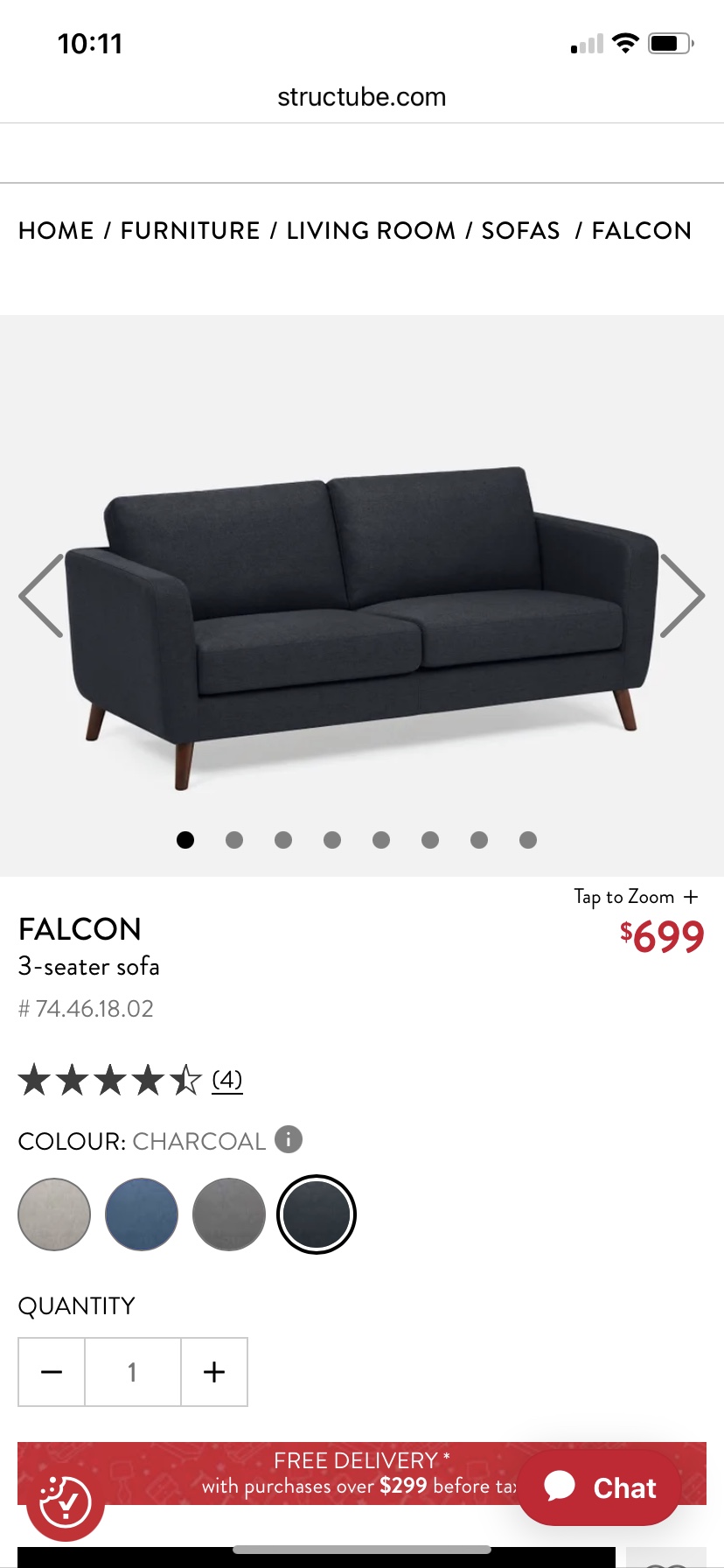Screen dimensions: 724x1568
Task: Show colour info icon next to CHARCOAL
Action: 289,1139
